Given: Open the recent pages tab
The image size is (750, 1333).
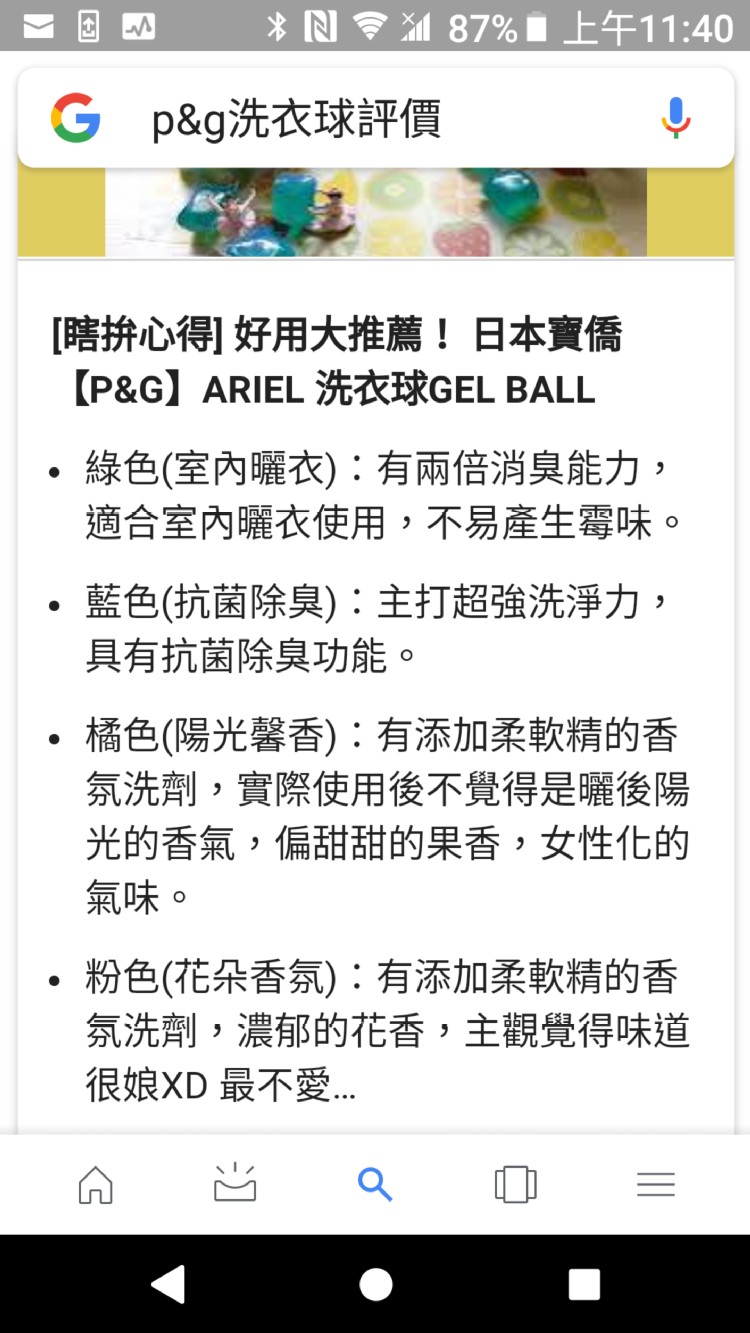Looking at the screenshot, I should (x=515, y=1185).
